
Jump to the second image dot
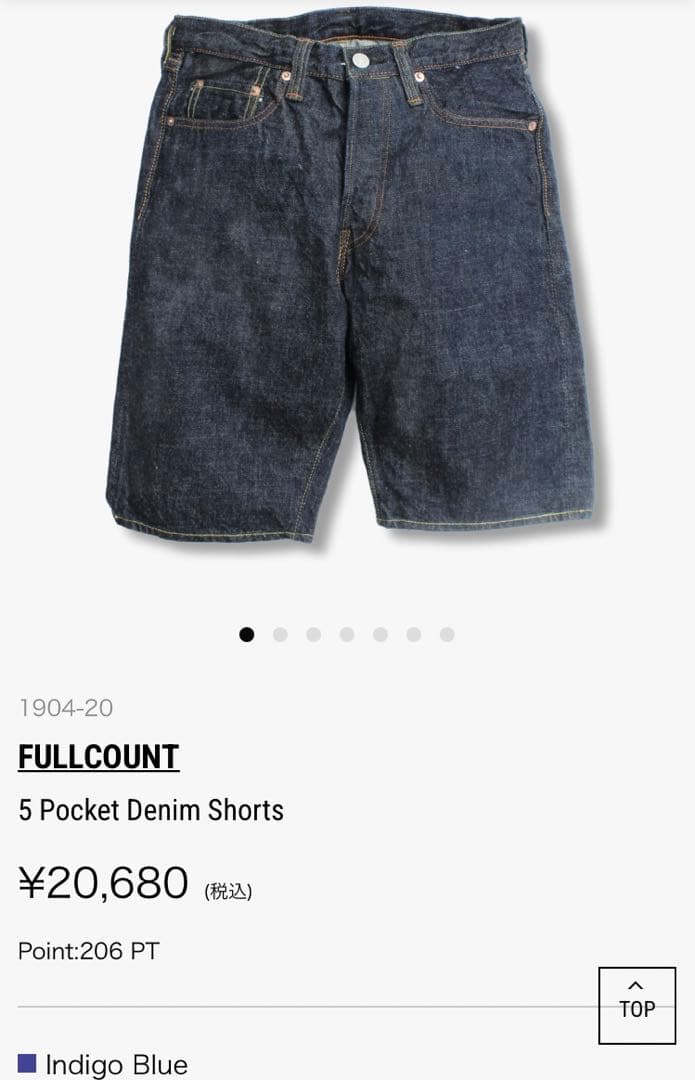click(280, 634)
